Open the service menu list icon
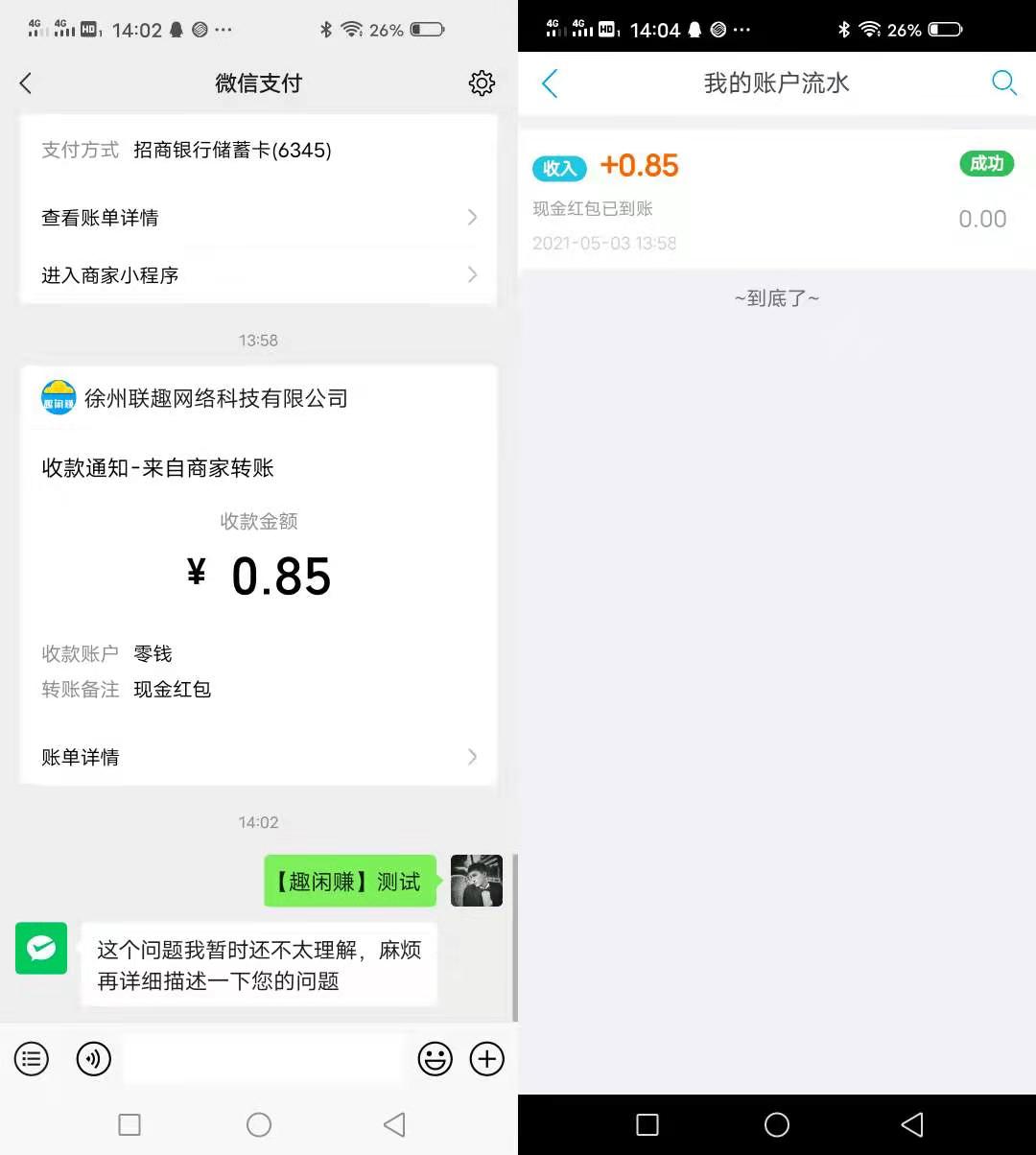The image size is (1036, 1155). pos(32,1059)
